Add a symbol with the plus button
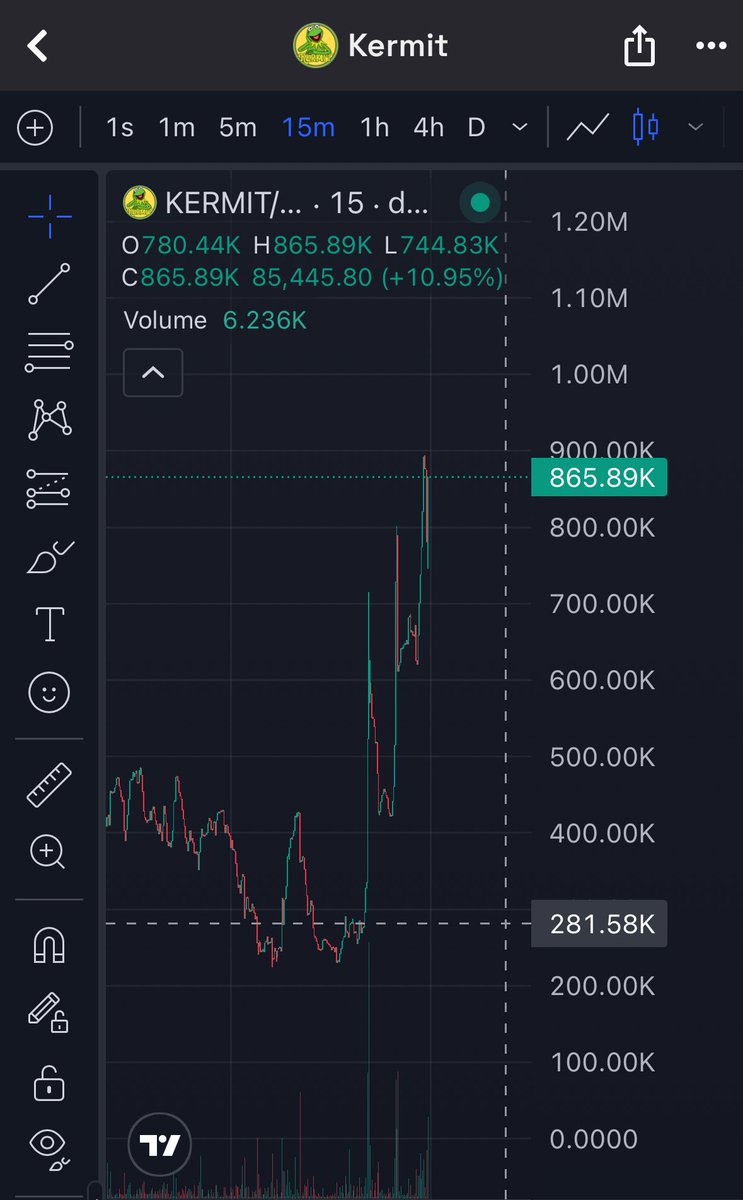Viewport: 743px width, 1200px height. (35, 128)
